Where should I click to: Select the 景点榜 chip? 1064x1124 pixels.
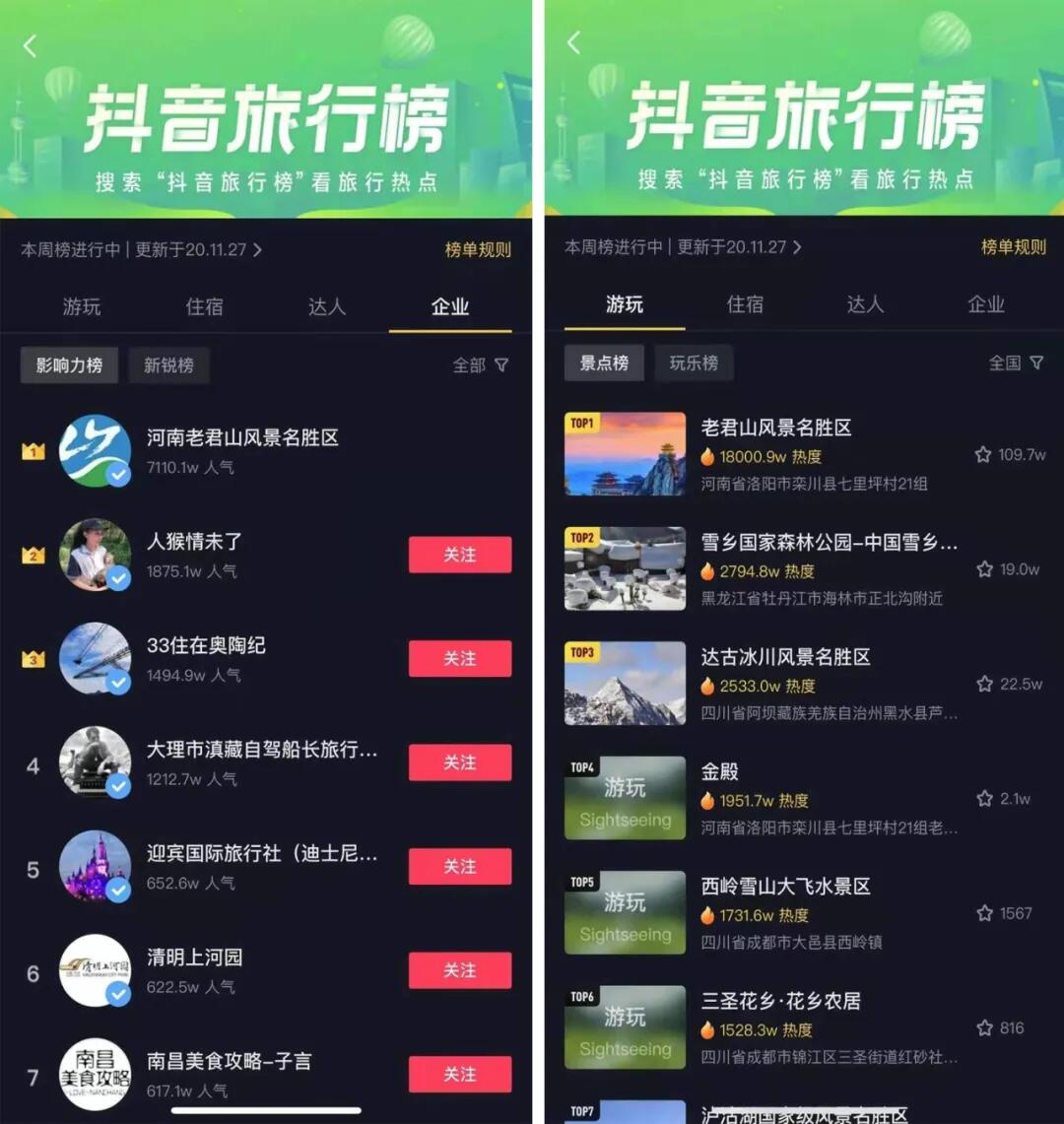(604, 364)
